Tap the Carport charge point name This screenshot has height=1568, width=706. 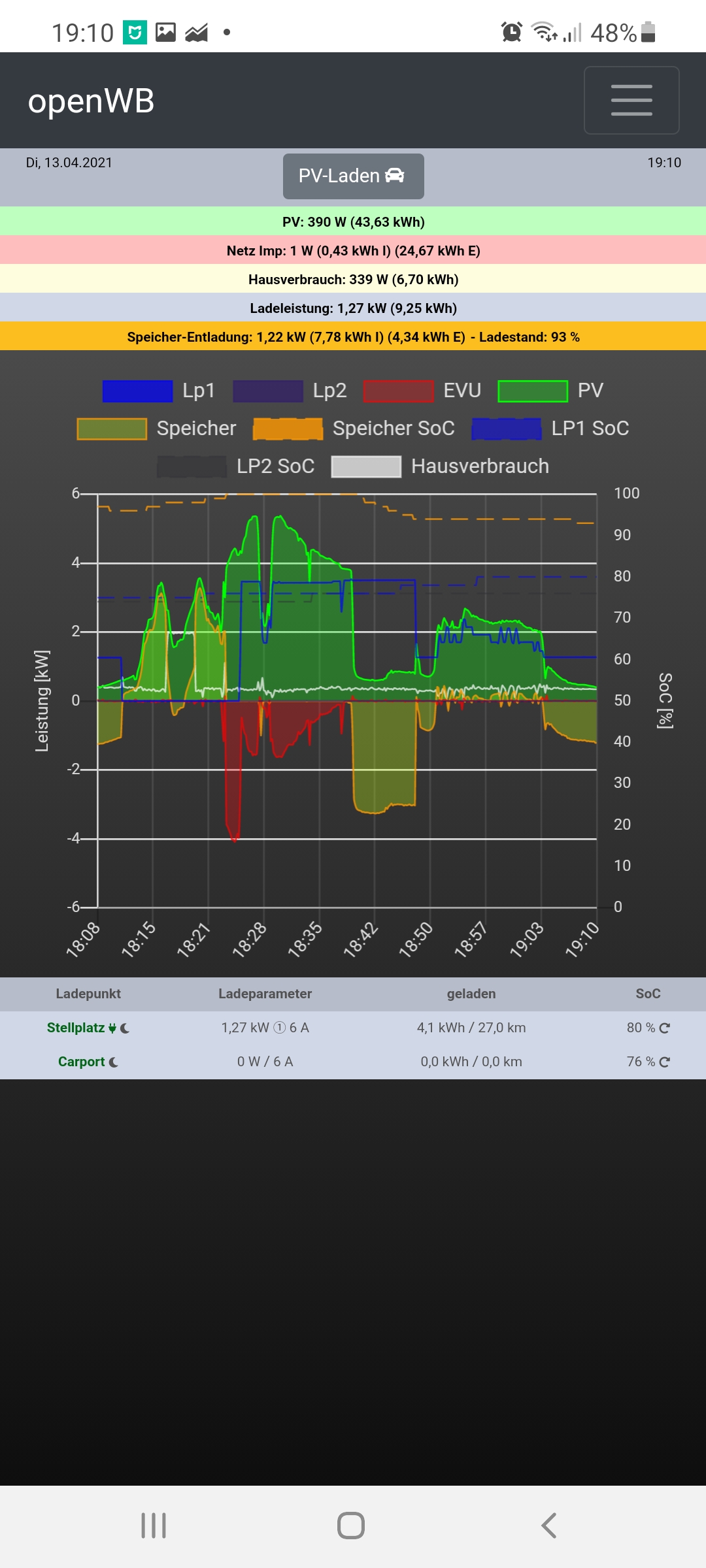(x=81, y=1062)
